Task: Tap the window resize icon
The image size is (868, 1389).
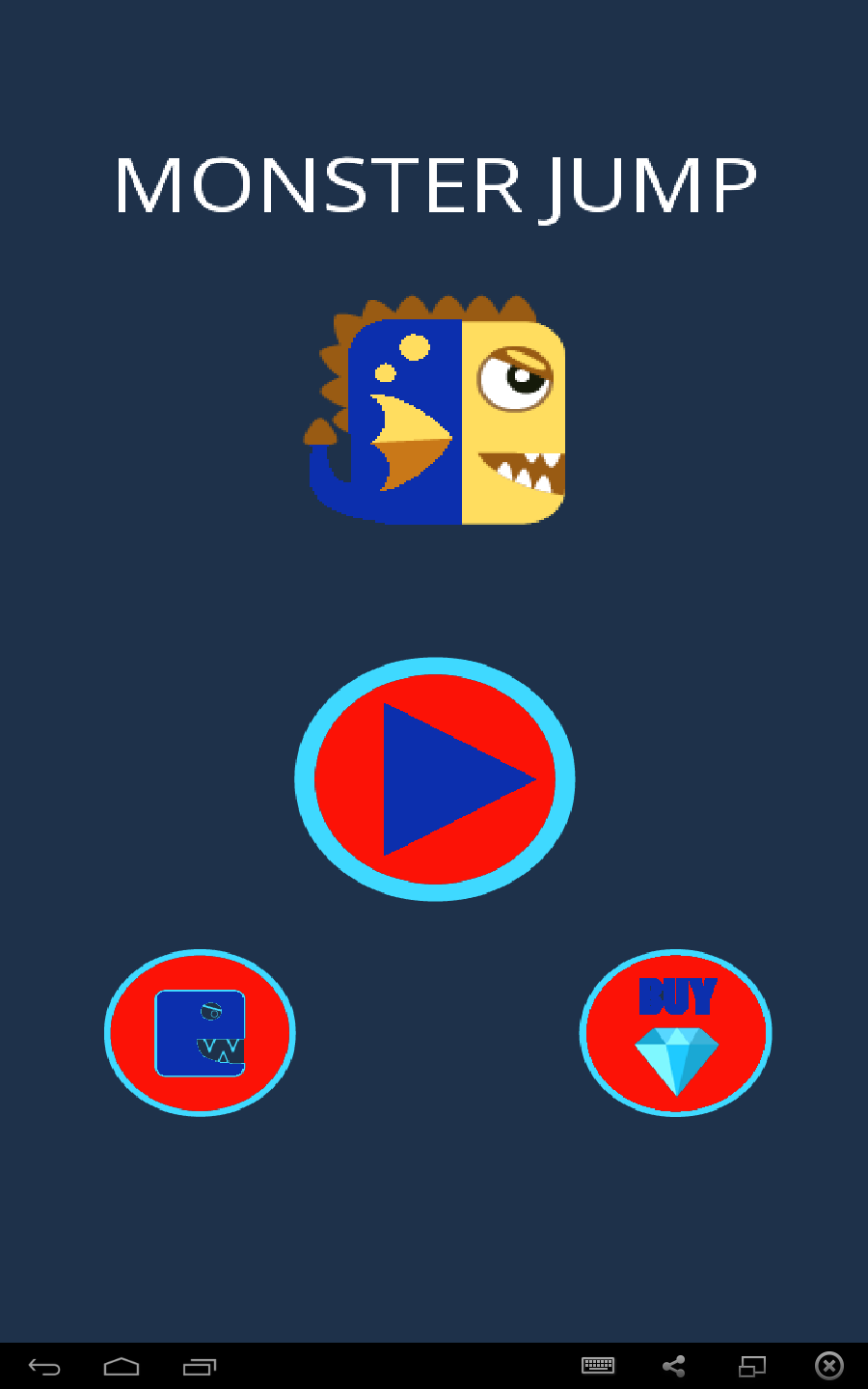Action: pyautogui.click(x=752, y=1366)
